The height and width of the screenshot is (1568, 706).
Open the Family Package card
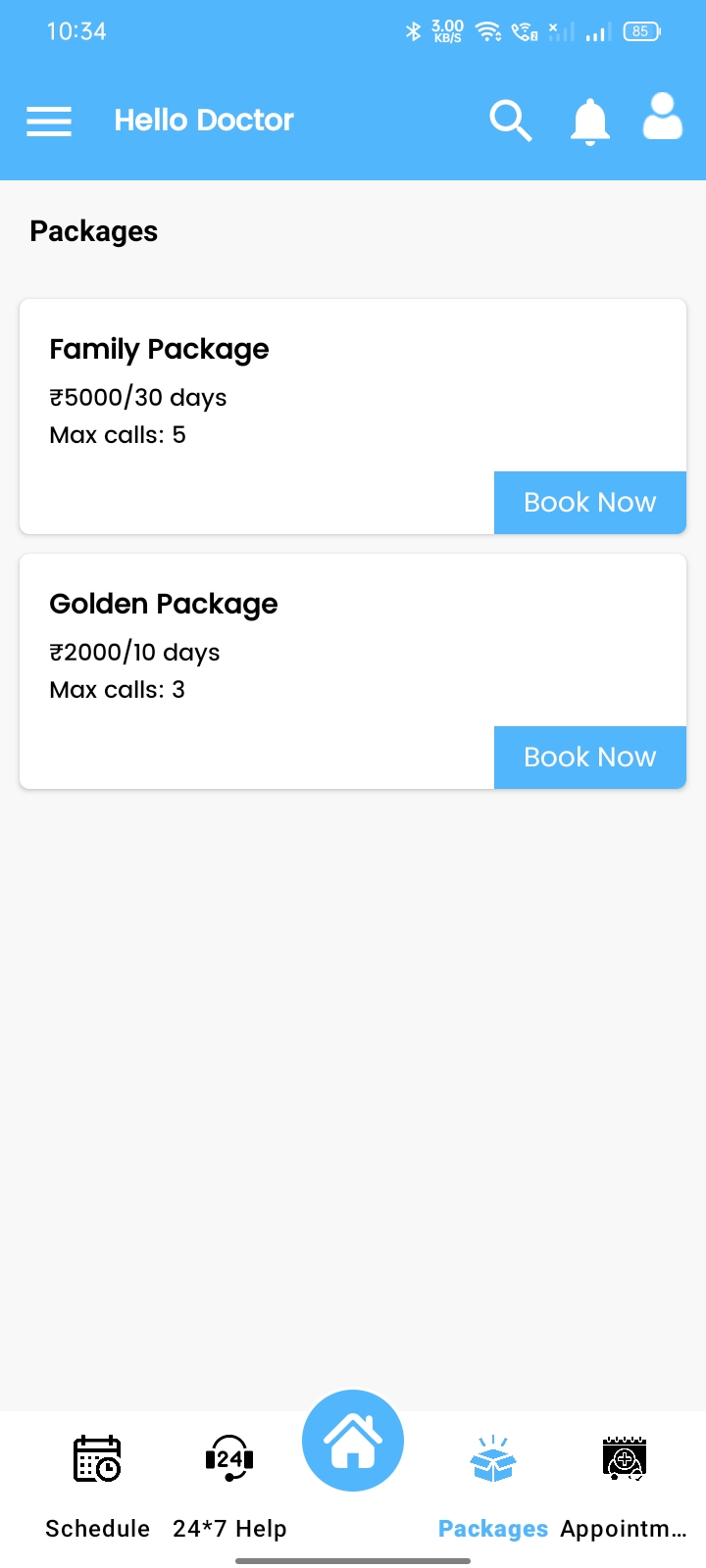coord(353,416)
